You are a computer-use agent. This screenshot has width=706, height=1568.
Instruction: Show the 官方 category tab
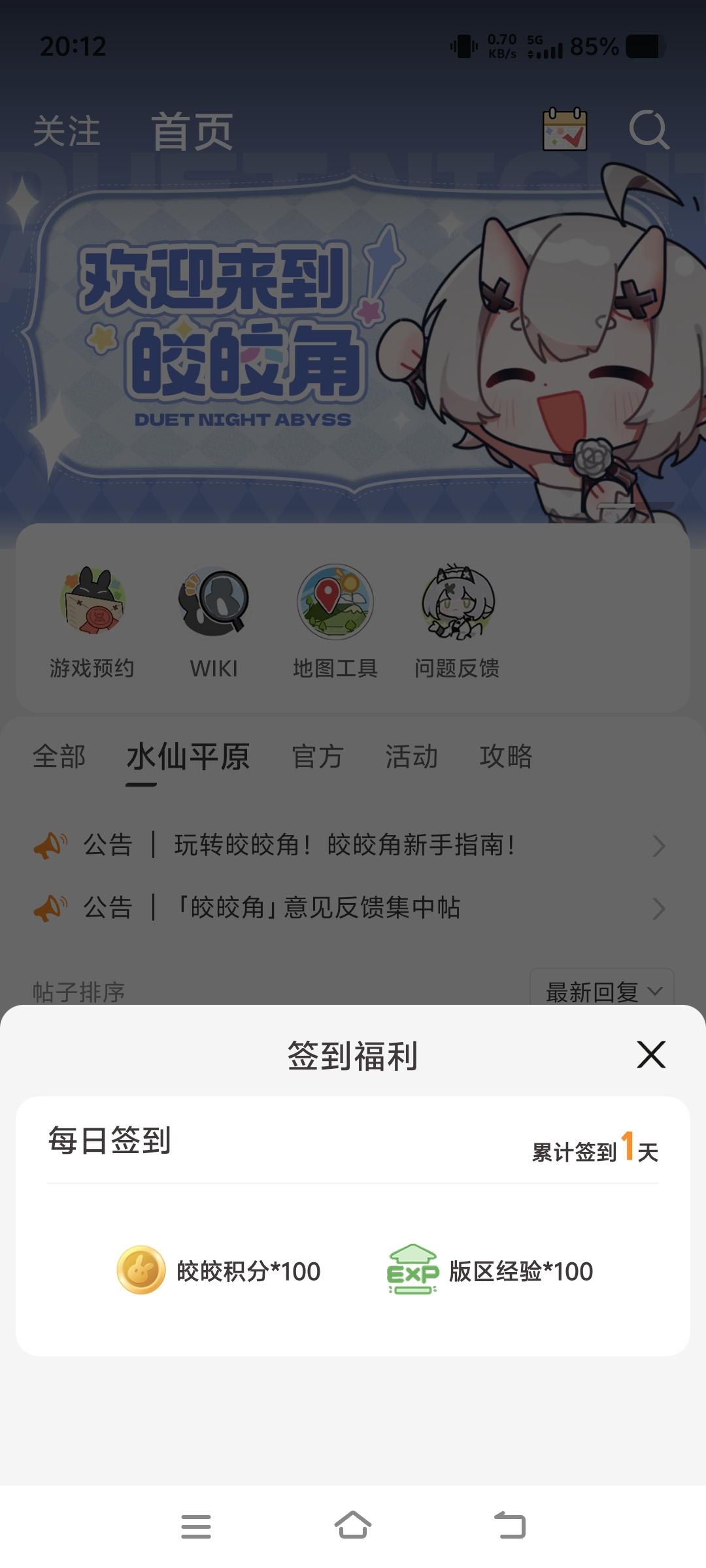point(318,757)
